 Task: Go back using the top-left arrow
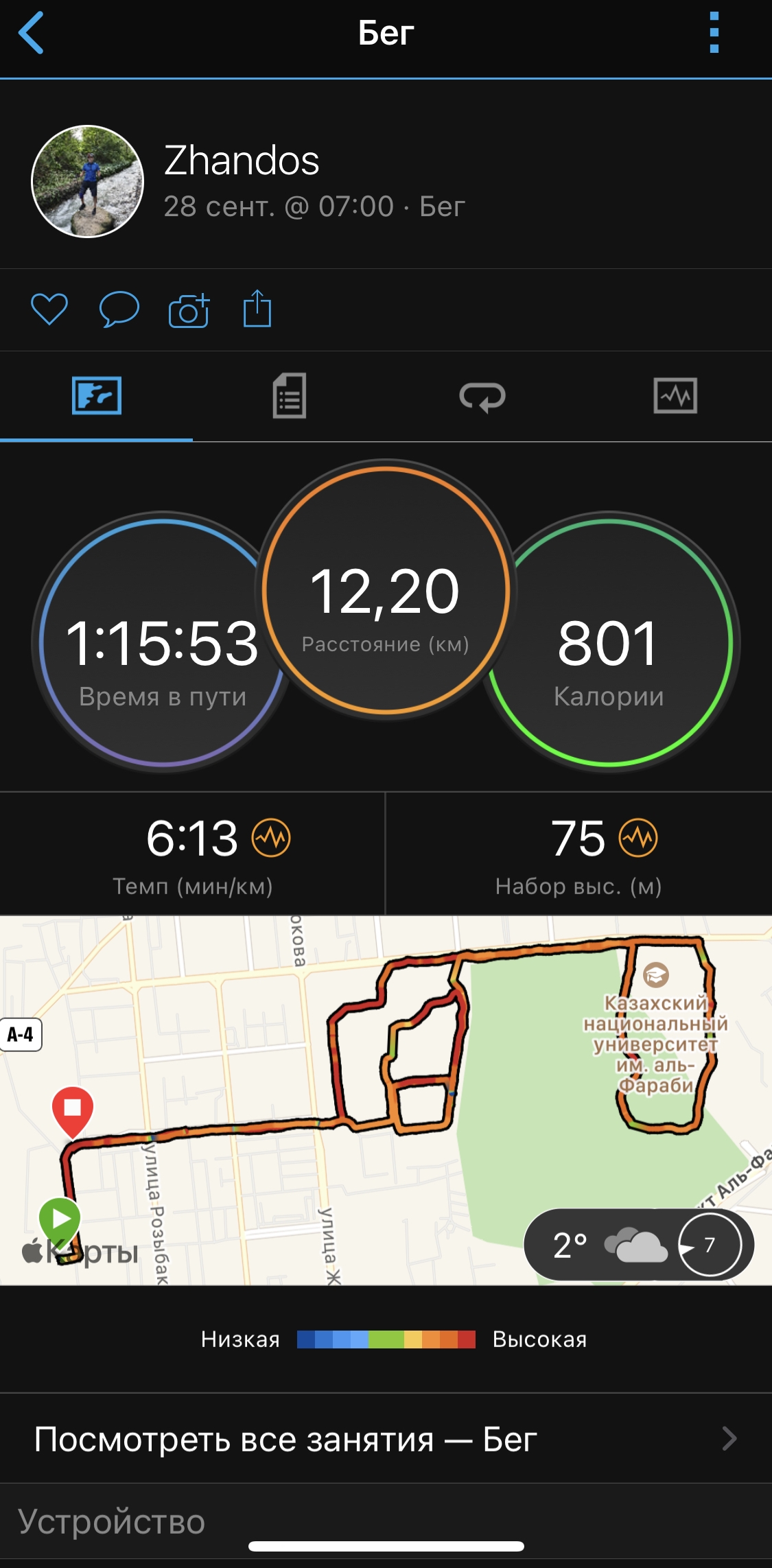pyautogui.click(x=32, y=32)
